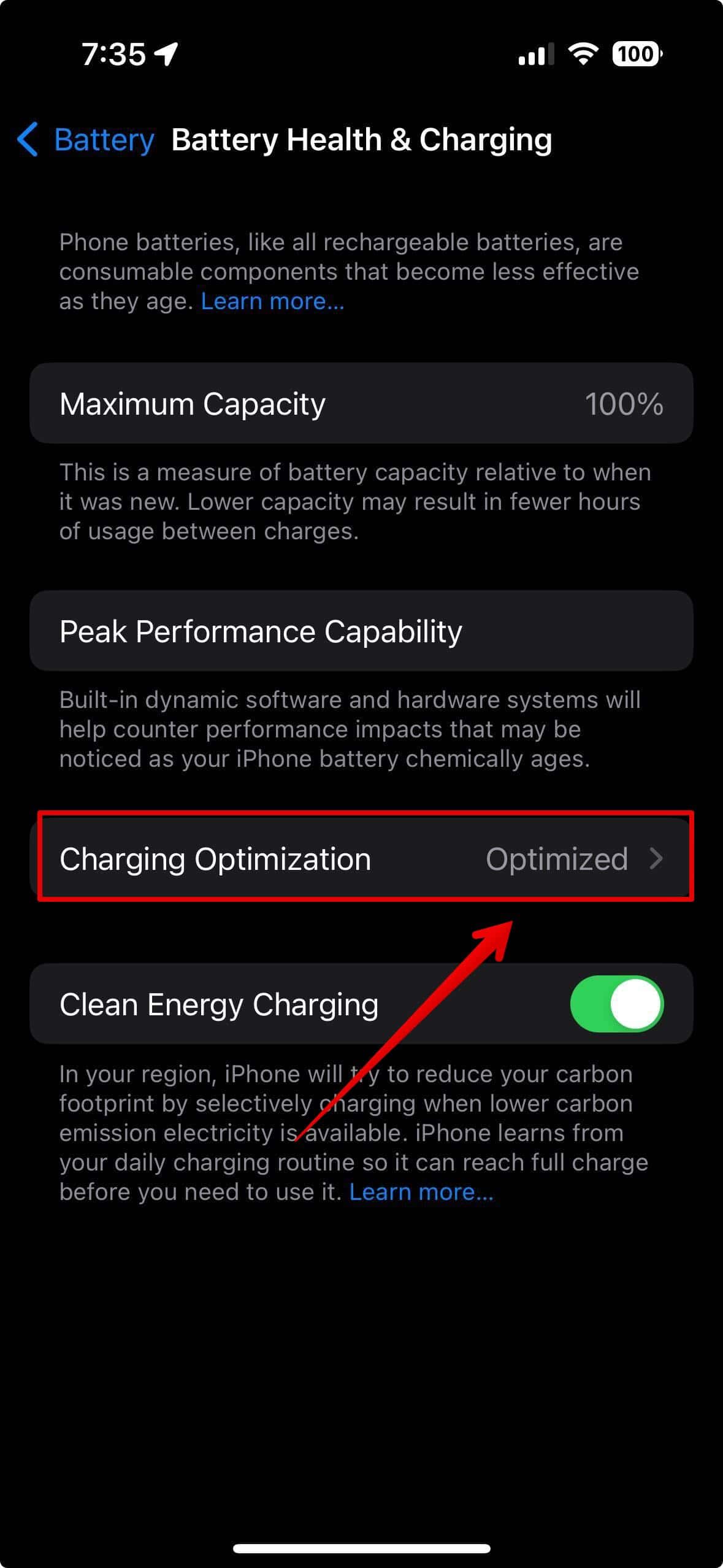Open Learn more about Clean Energy Charging
This screenshot has height=1568, width=723.
click(421, 1192)
